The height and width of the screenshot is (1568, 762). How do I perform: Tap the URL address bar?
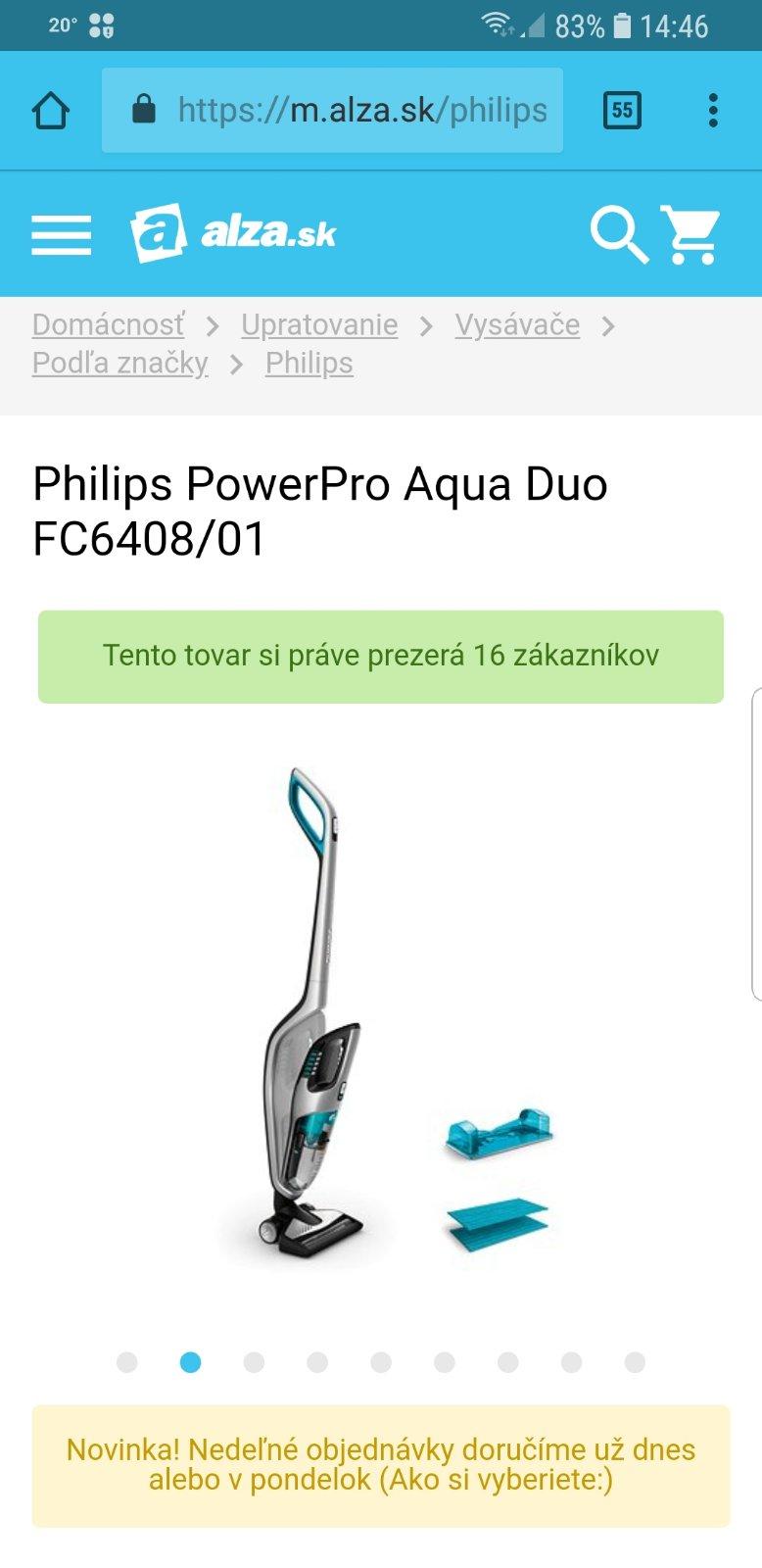tap(333, 110)
